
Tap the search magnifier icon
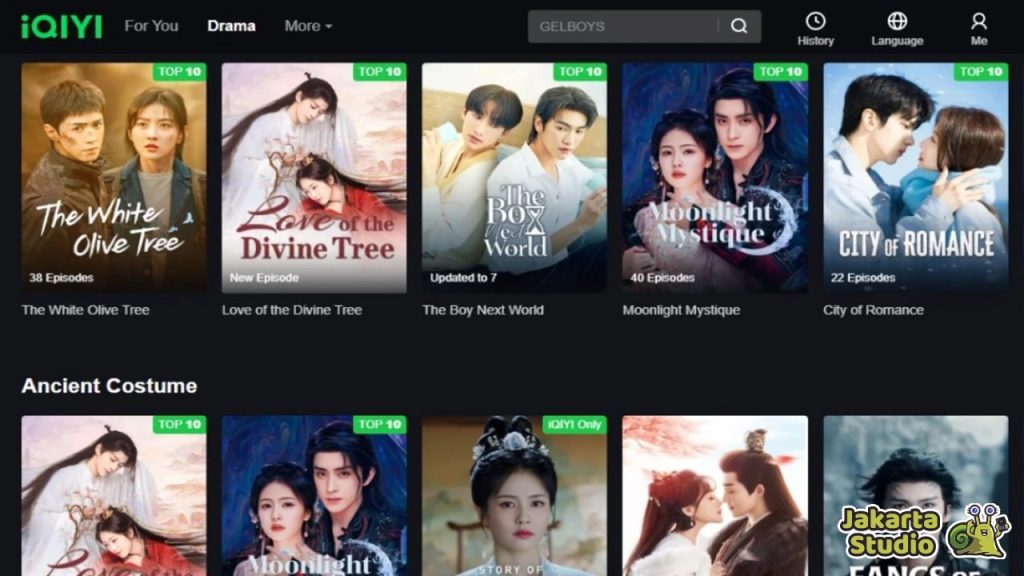tap(739, 26)
